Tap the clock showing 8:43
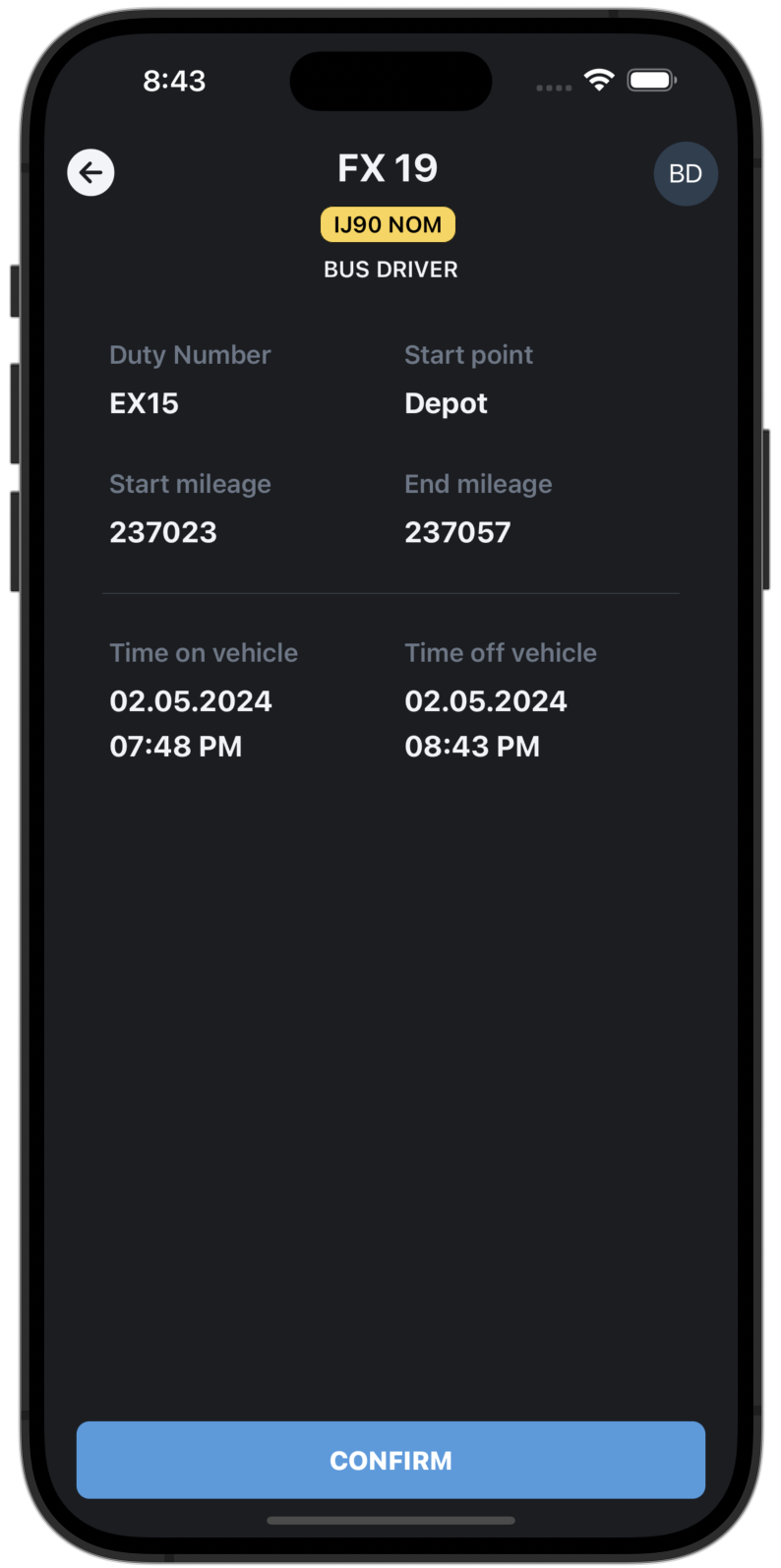The height and width of the screenshot is (1568, 781). point(175,82)
